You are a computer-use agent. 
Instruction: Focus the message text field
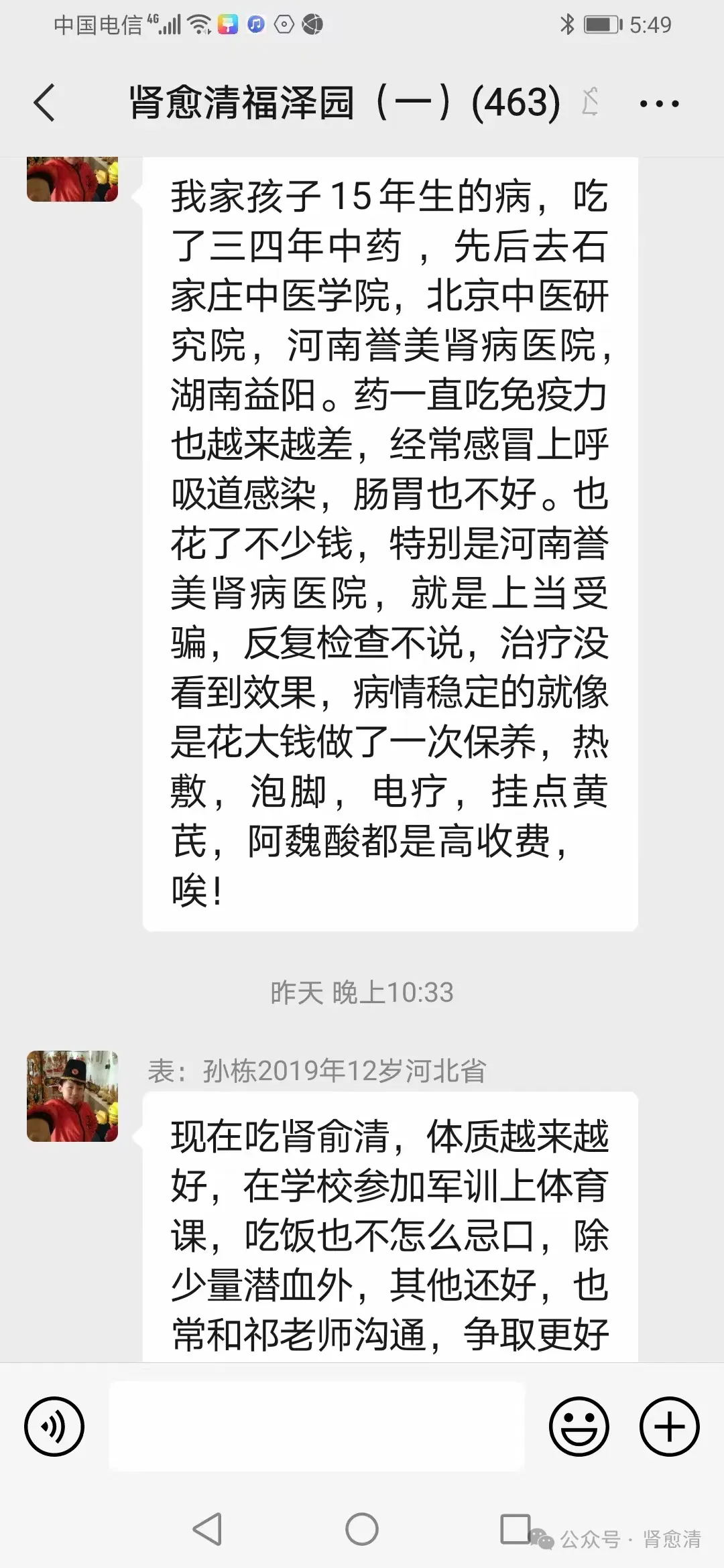(316, 1426)
